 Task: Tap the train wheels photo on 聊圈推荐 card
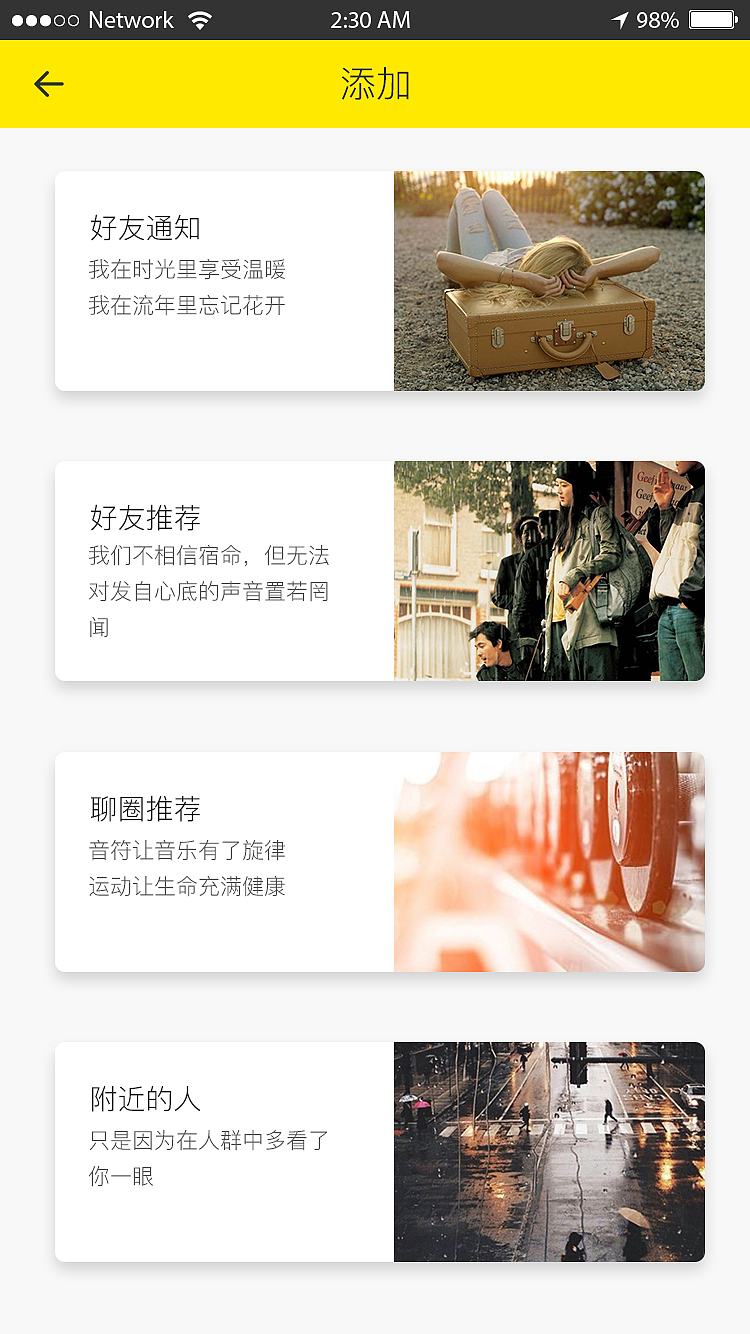click(549, 860)
